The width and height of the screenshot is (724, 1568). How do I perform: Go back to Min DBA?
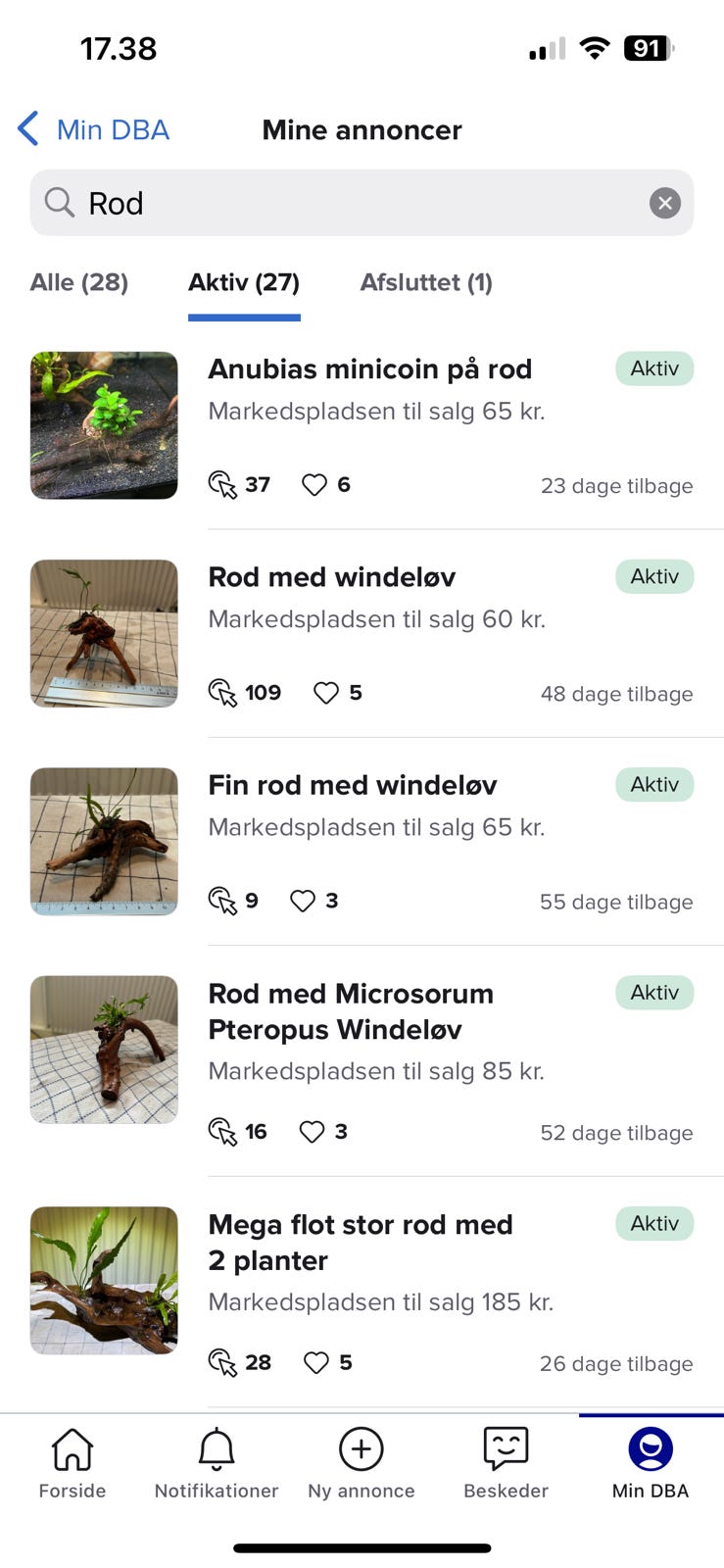click(x=94, y=129)
